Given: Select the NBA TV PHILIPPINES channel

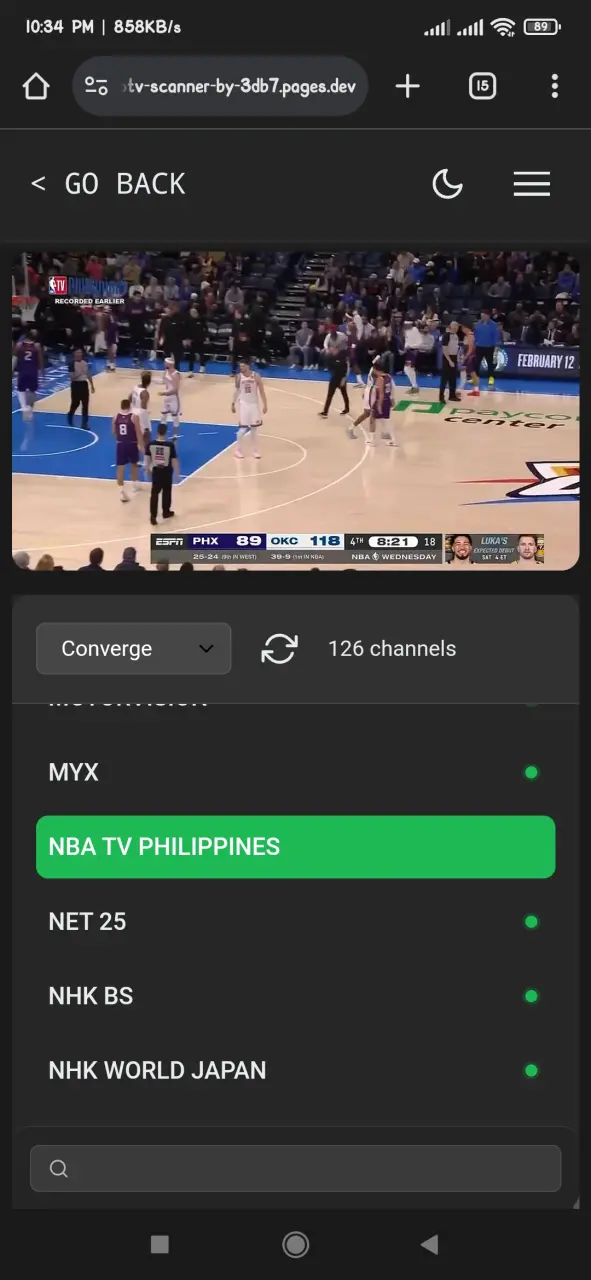Looking at the screenshot, I should (x=295, y=847).
